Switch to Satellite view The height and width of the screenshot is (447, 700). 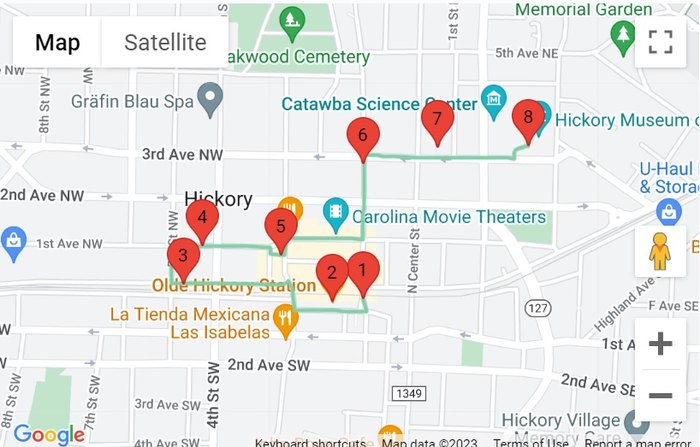tap(165, 42)
